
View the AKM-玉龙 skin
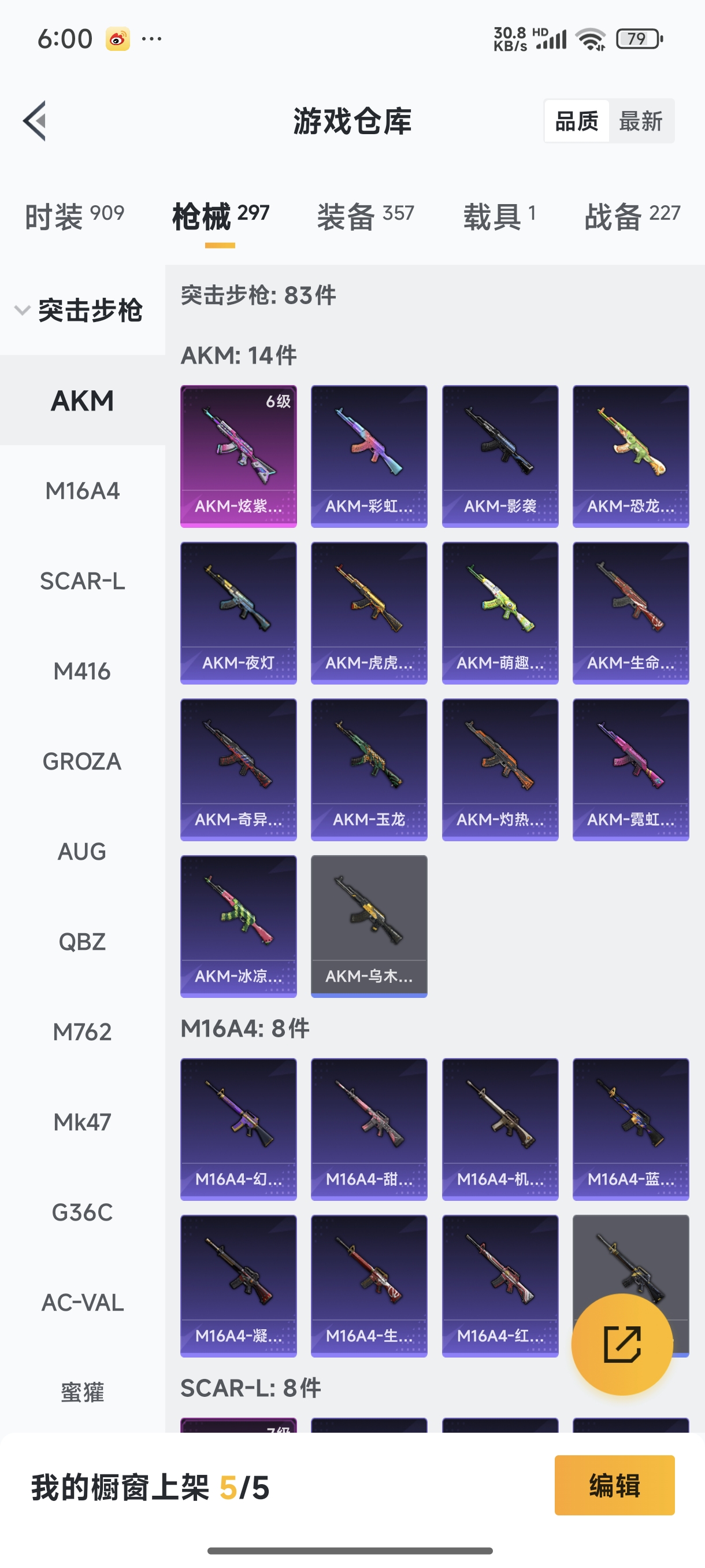(x=369, y=770)
